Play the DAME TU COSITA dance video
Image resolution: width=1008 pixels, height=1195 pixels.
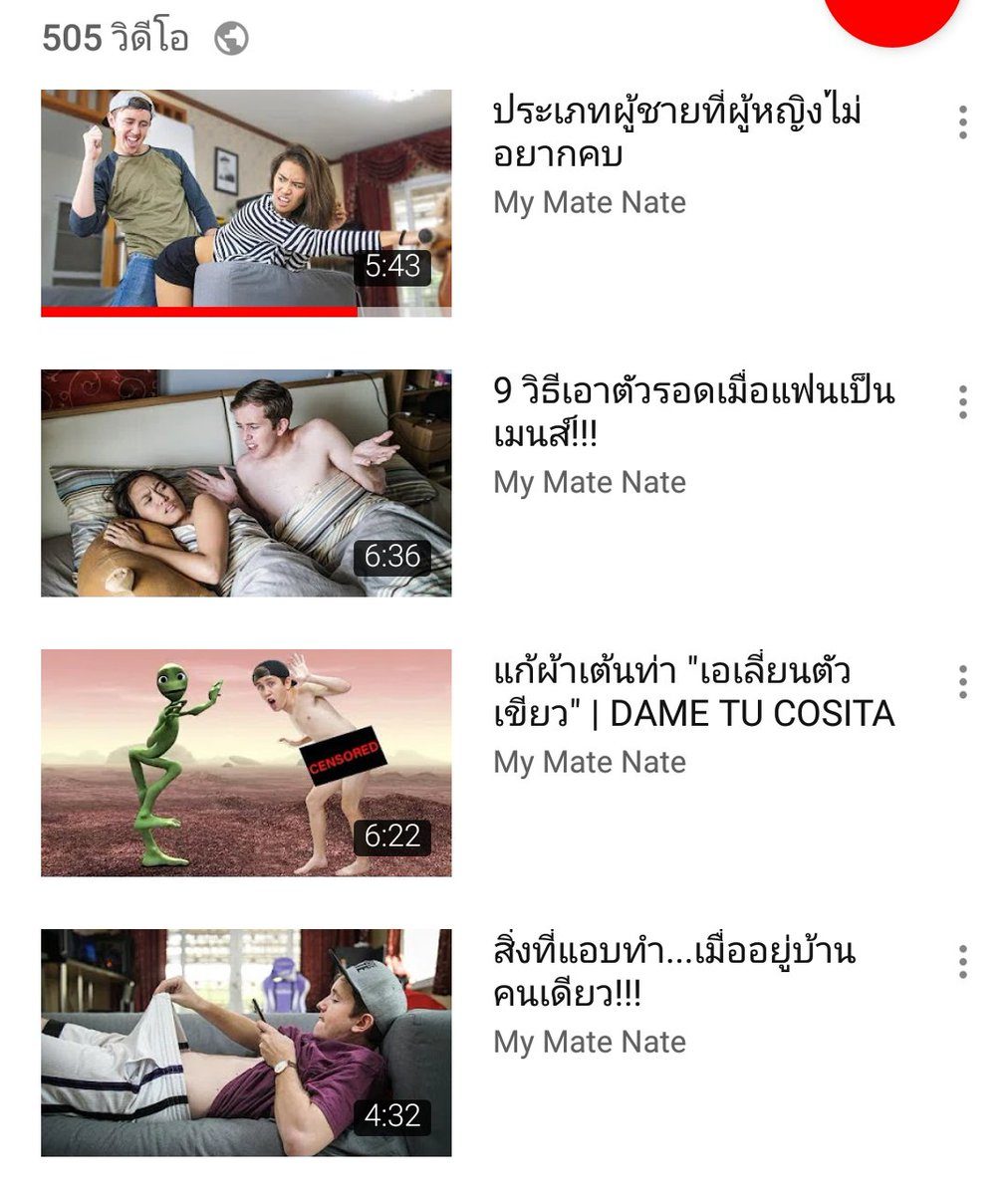(246, 763)
